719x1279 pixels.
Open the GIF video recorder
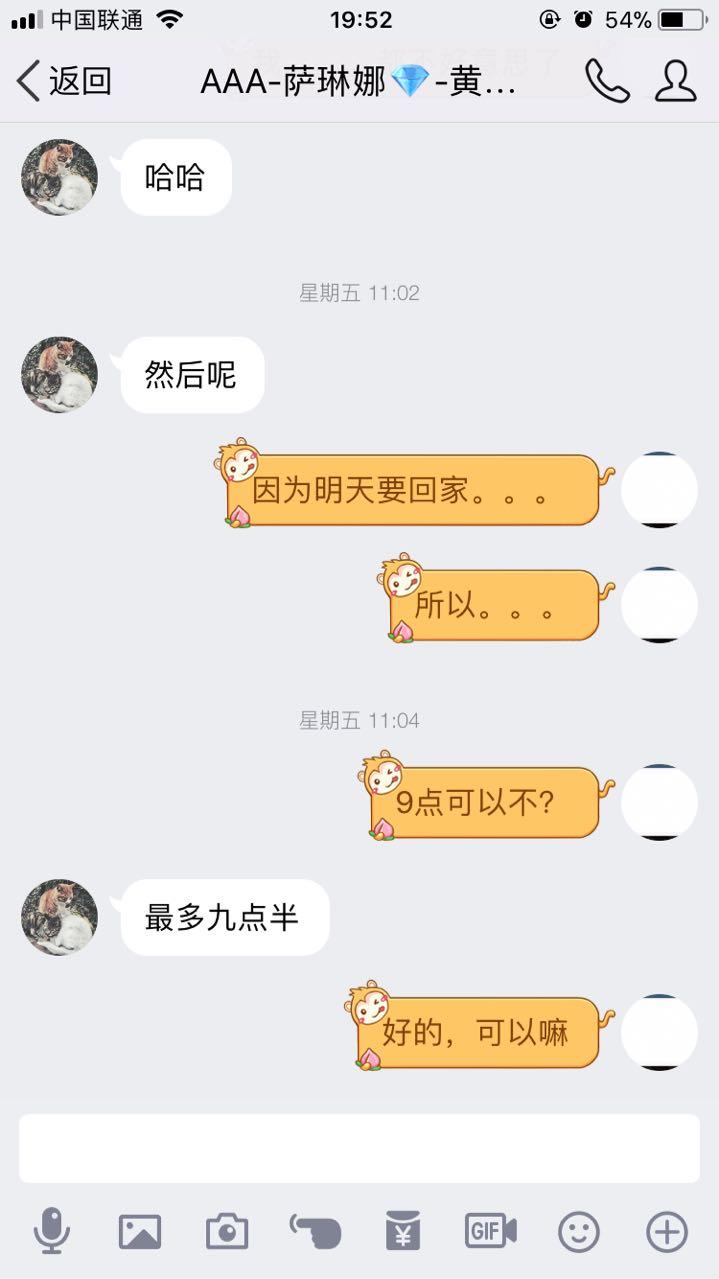click(491, 1231)
